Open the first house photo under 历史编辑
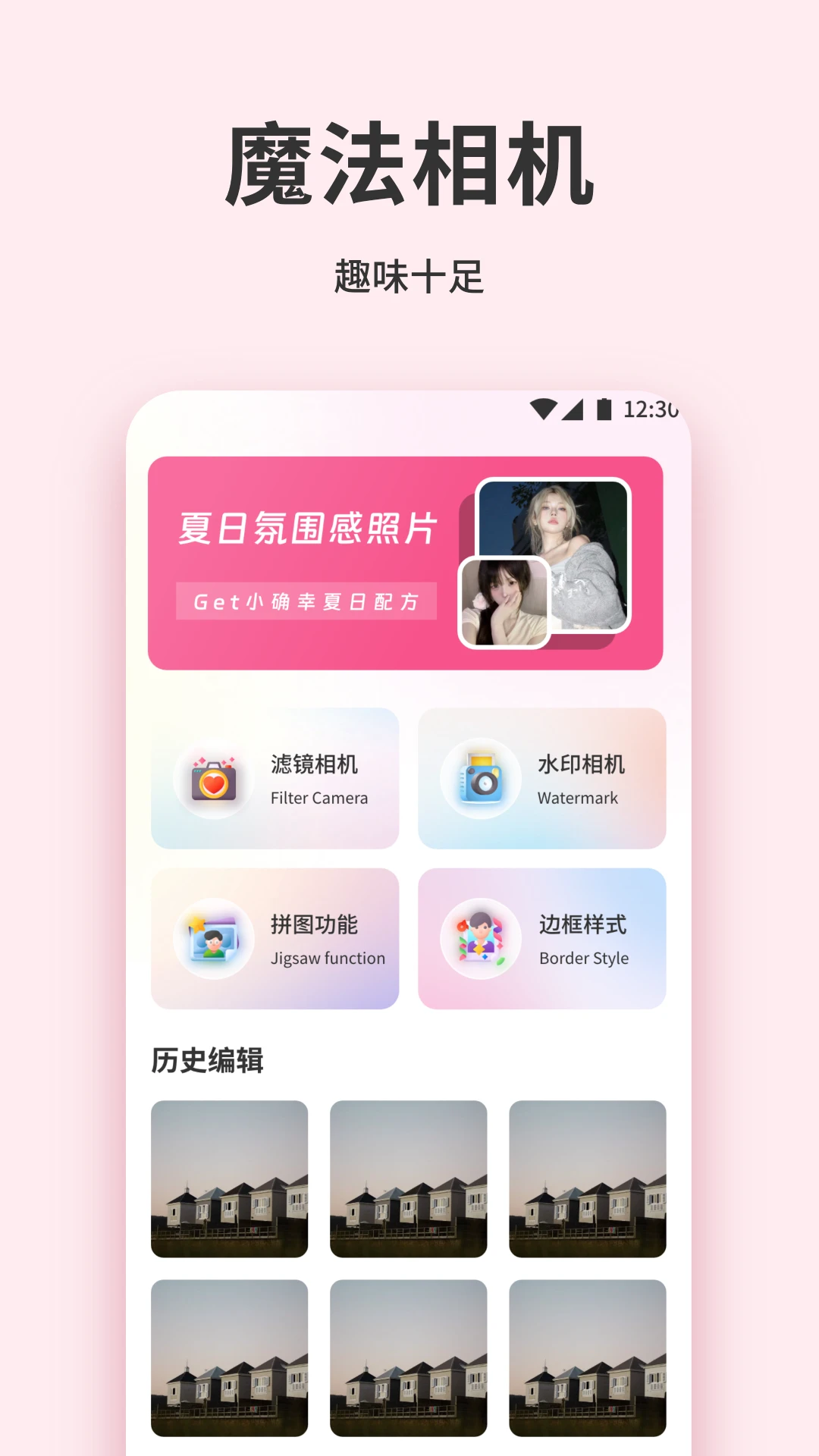The height and width of the screenshot is (1456, 819). point(229,1180)
